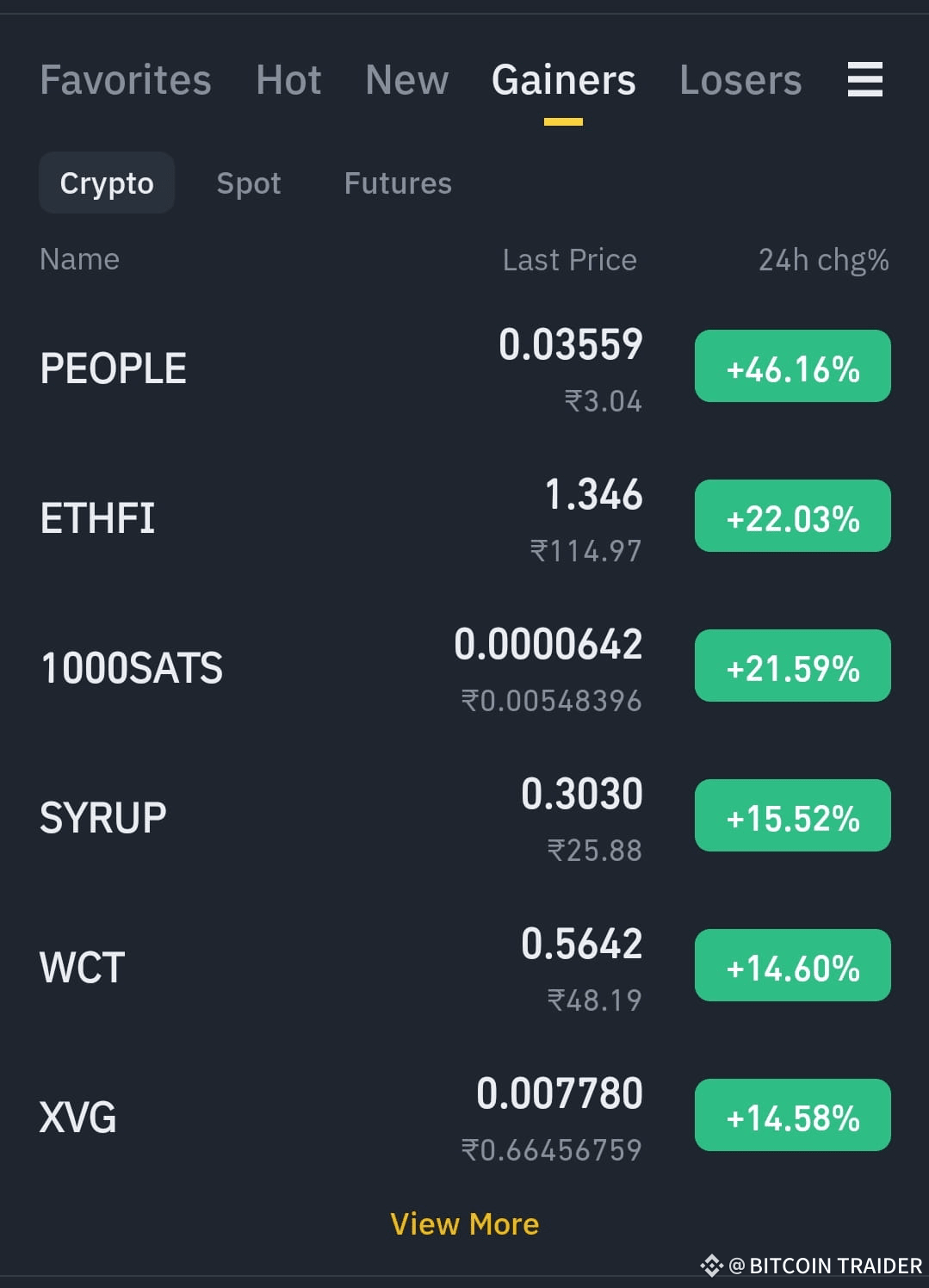Select the +21.59% gain indicator for 1000SATS

(x=791, y=666)
